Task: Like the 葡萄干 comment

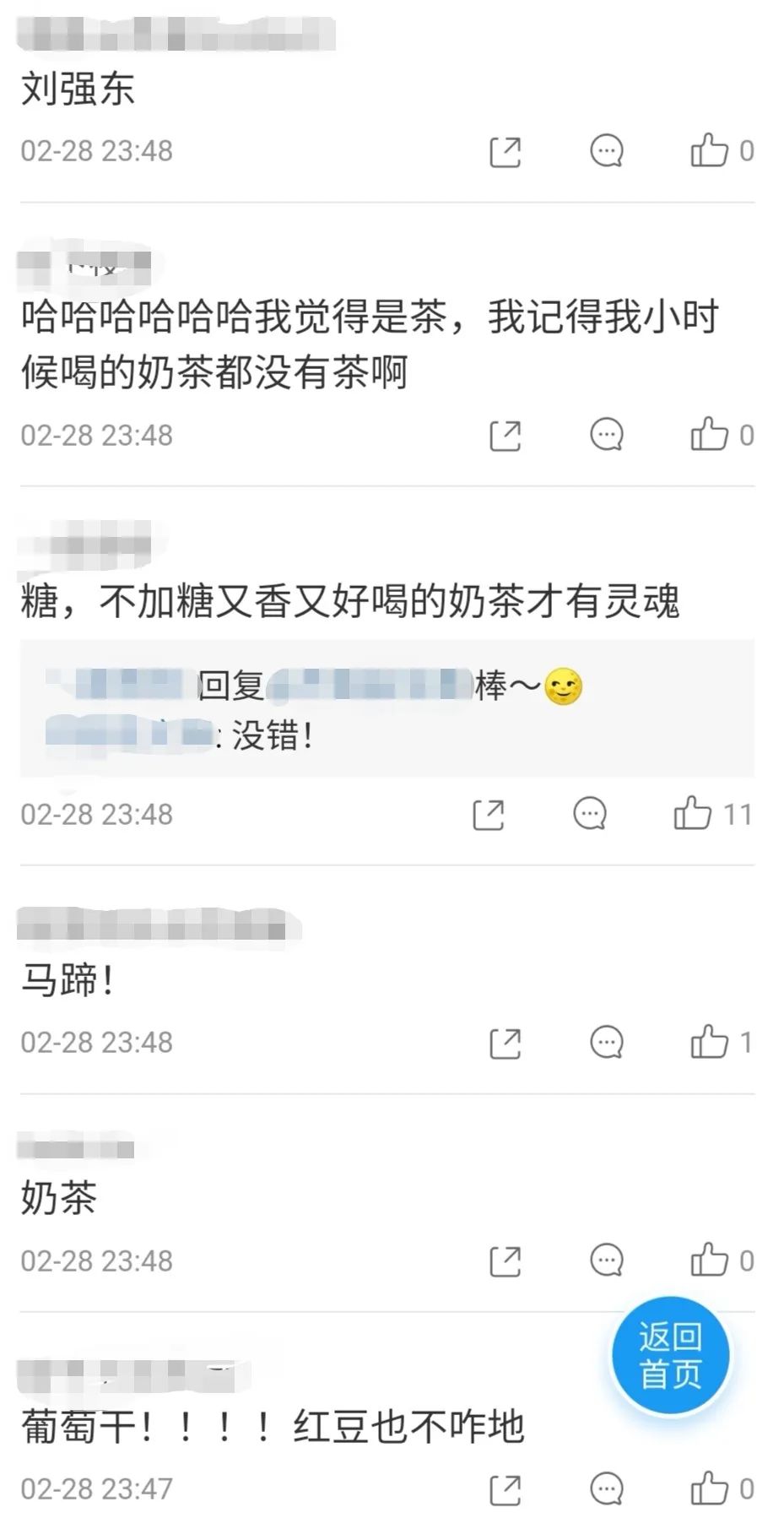Action: [709, 1489]
